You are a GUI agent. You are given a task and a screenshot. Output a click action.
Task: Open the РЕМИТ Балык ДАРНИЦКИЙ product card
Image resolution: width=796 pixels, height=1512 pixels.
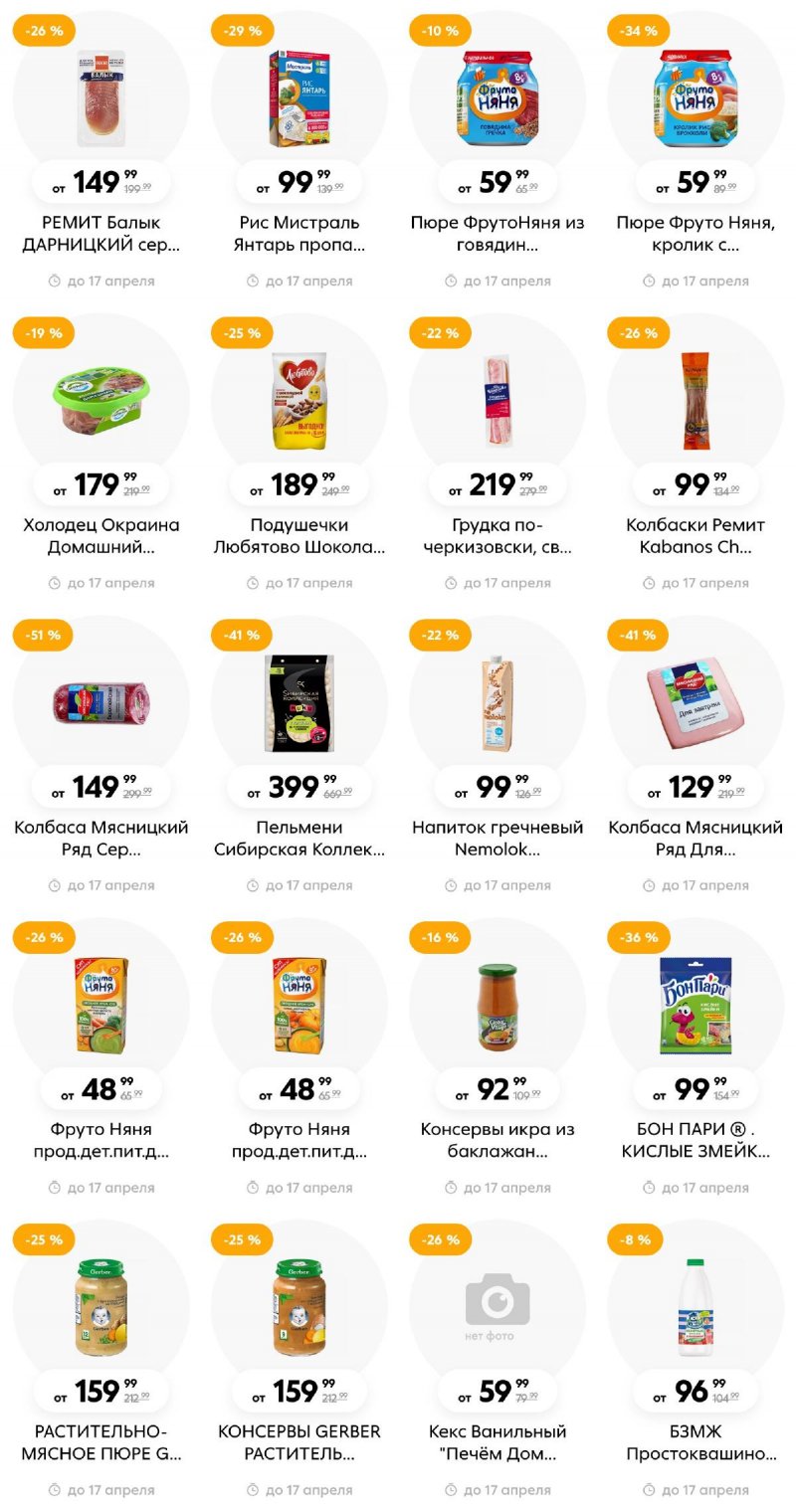coord(100,99)
